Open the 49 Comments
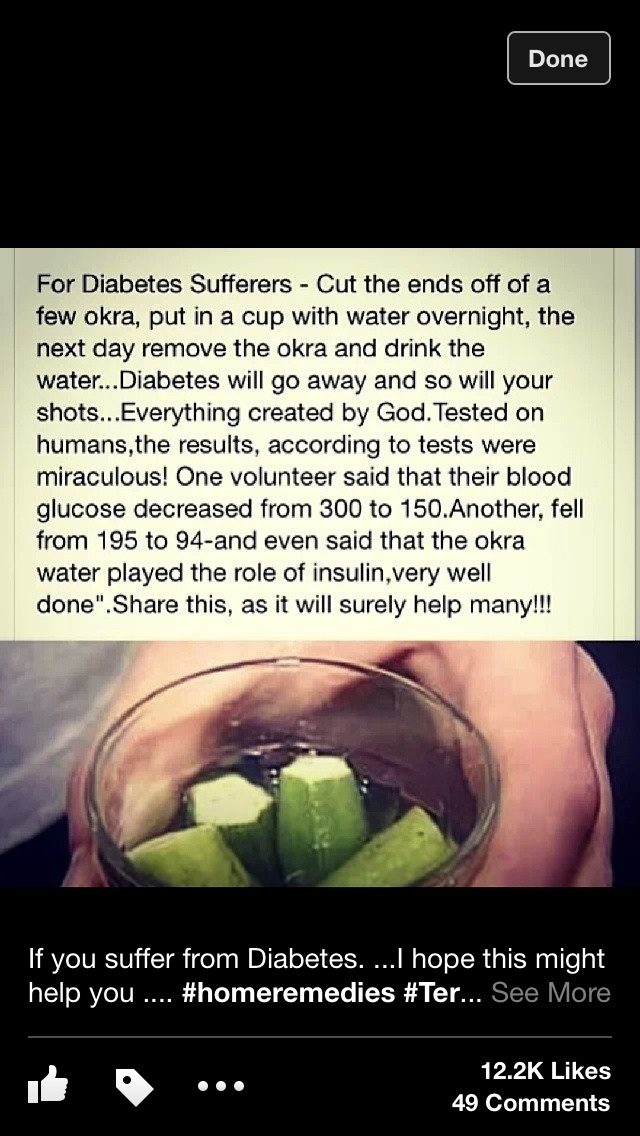 [530, 1103]
